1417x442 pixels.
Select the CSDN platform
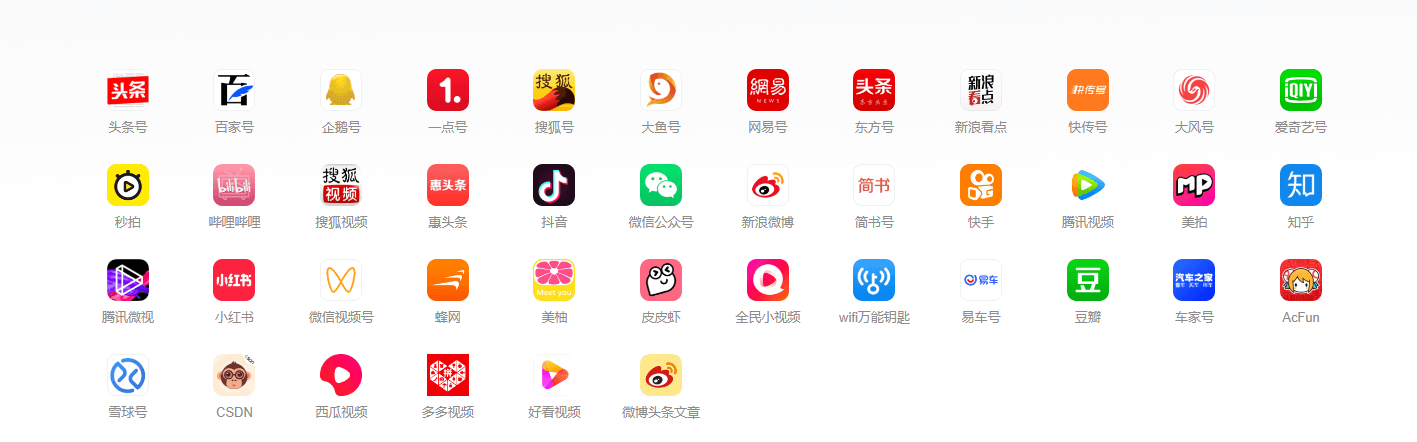pos(234,375)
